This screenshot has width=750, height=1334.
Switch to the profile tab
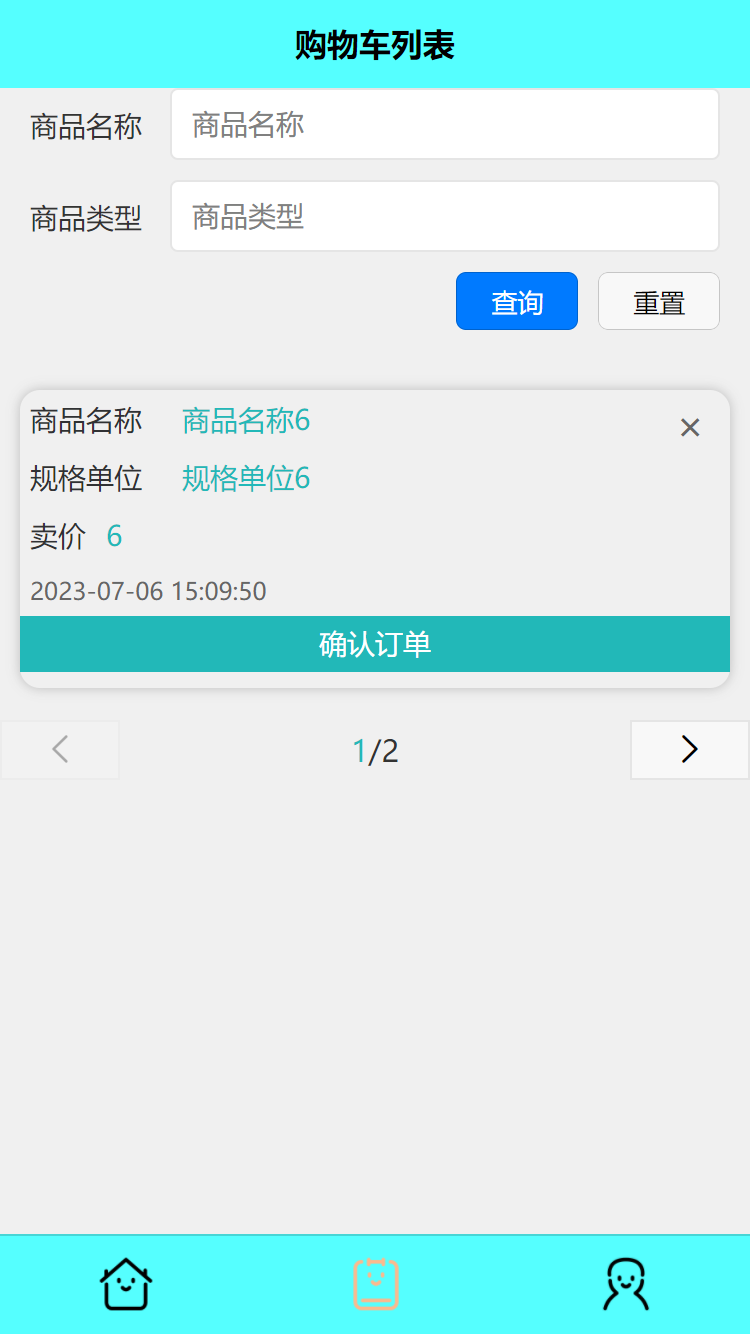pyautogui.click(x=626, y=1284)
